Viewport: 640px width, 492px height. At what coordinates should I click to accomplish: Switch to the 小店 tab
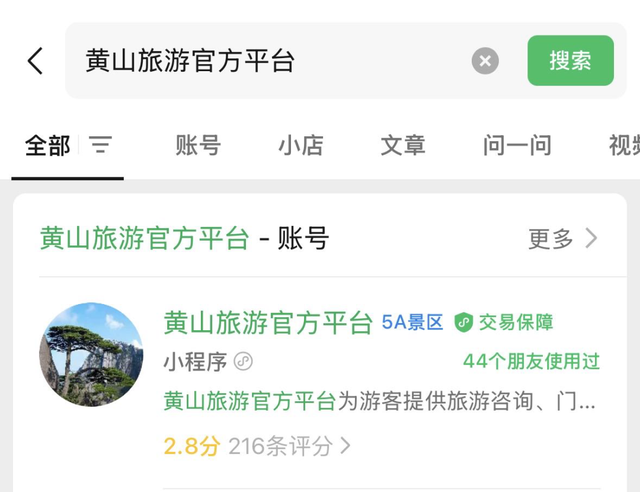(x=300, y=146)
